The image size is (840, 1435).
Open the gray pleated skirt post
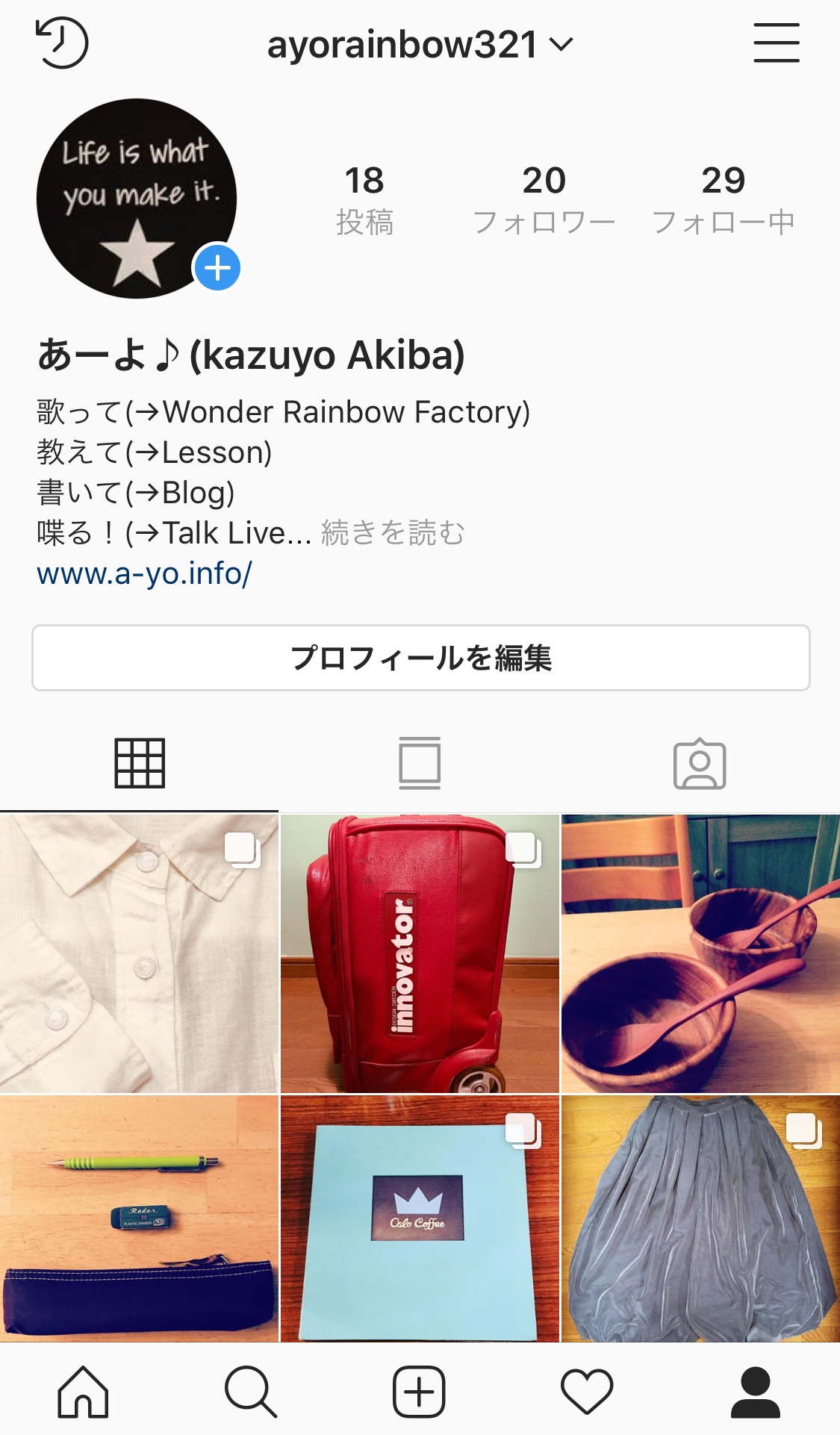pyautogui.click(x=700, y=1218)
